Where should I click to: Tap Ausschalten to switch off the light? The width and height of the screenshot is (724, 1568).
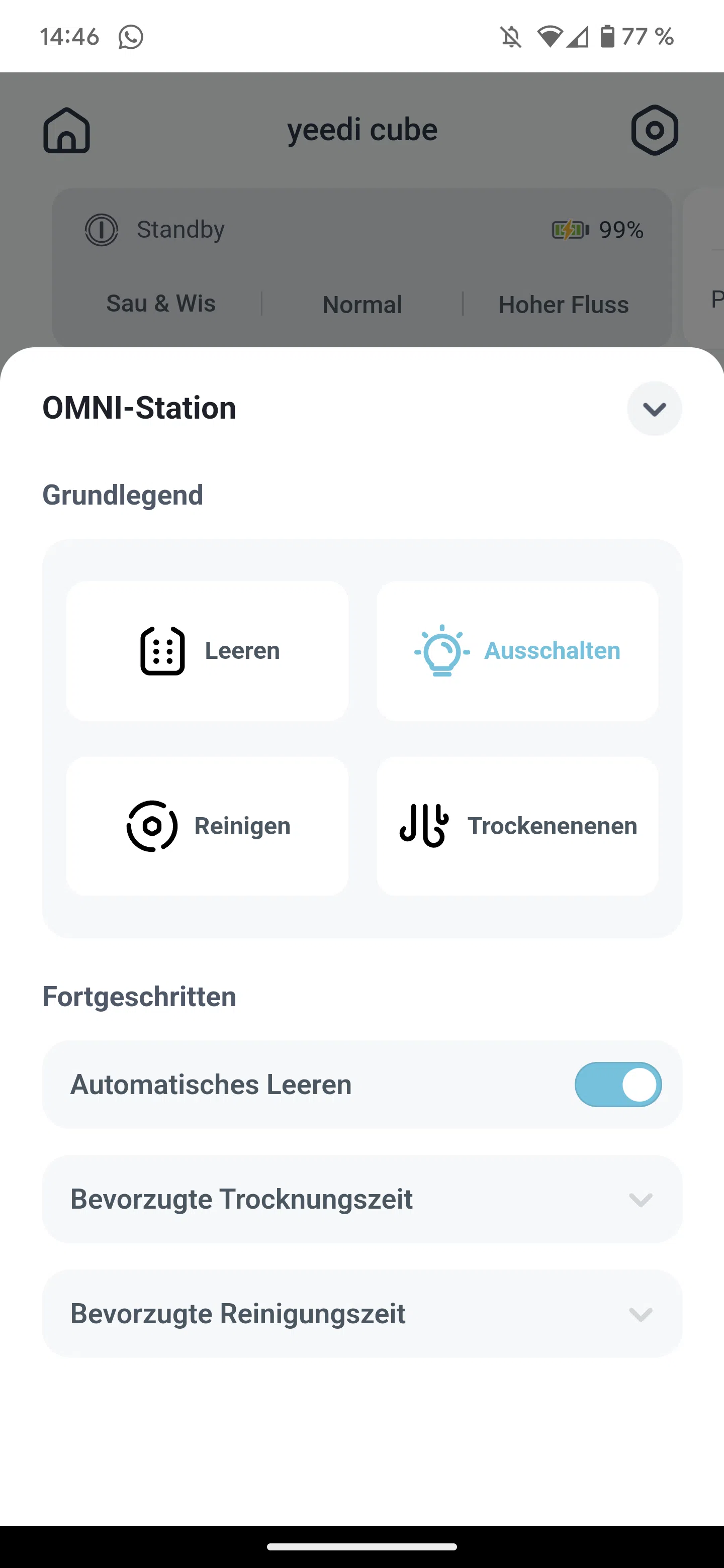[517, 651]
